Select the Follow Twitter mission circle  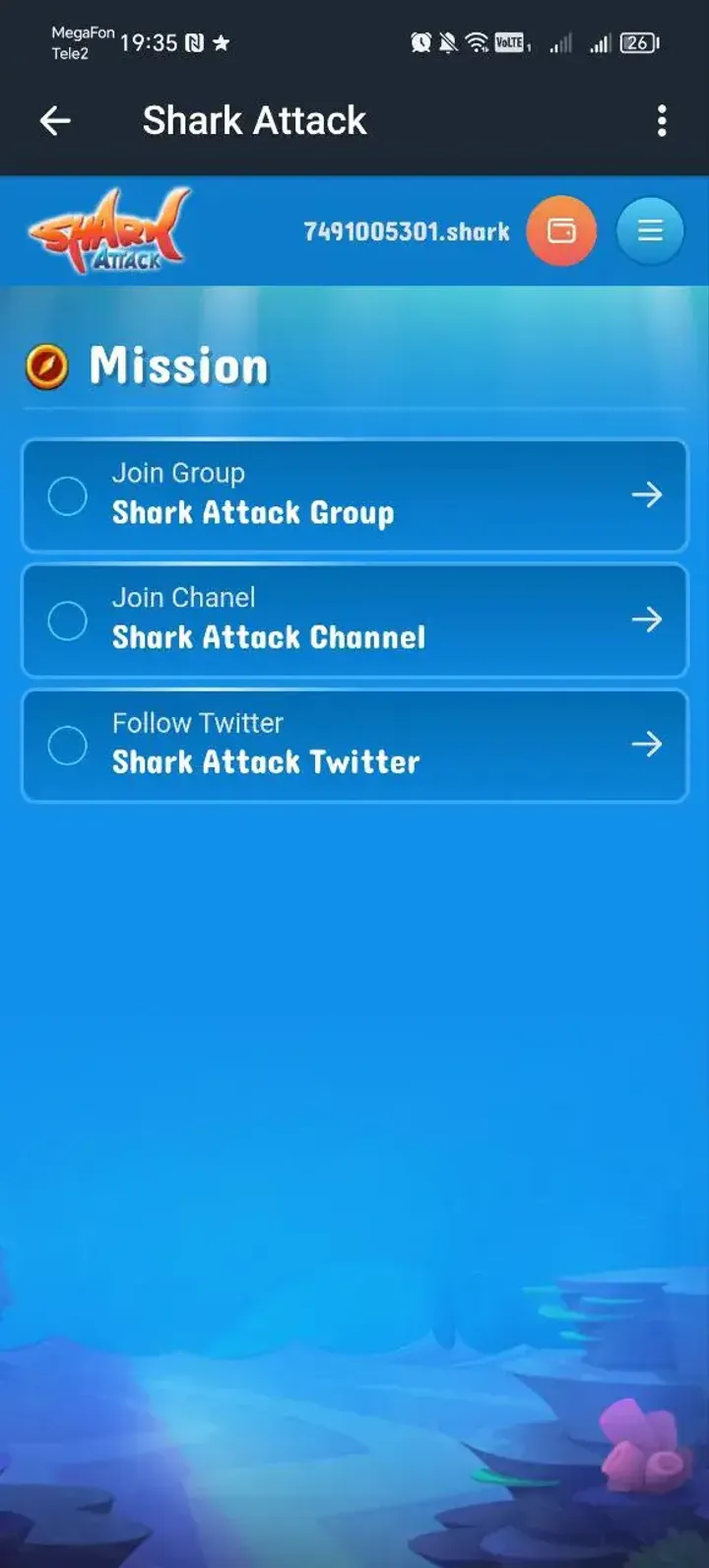click(x=67, y=746)
